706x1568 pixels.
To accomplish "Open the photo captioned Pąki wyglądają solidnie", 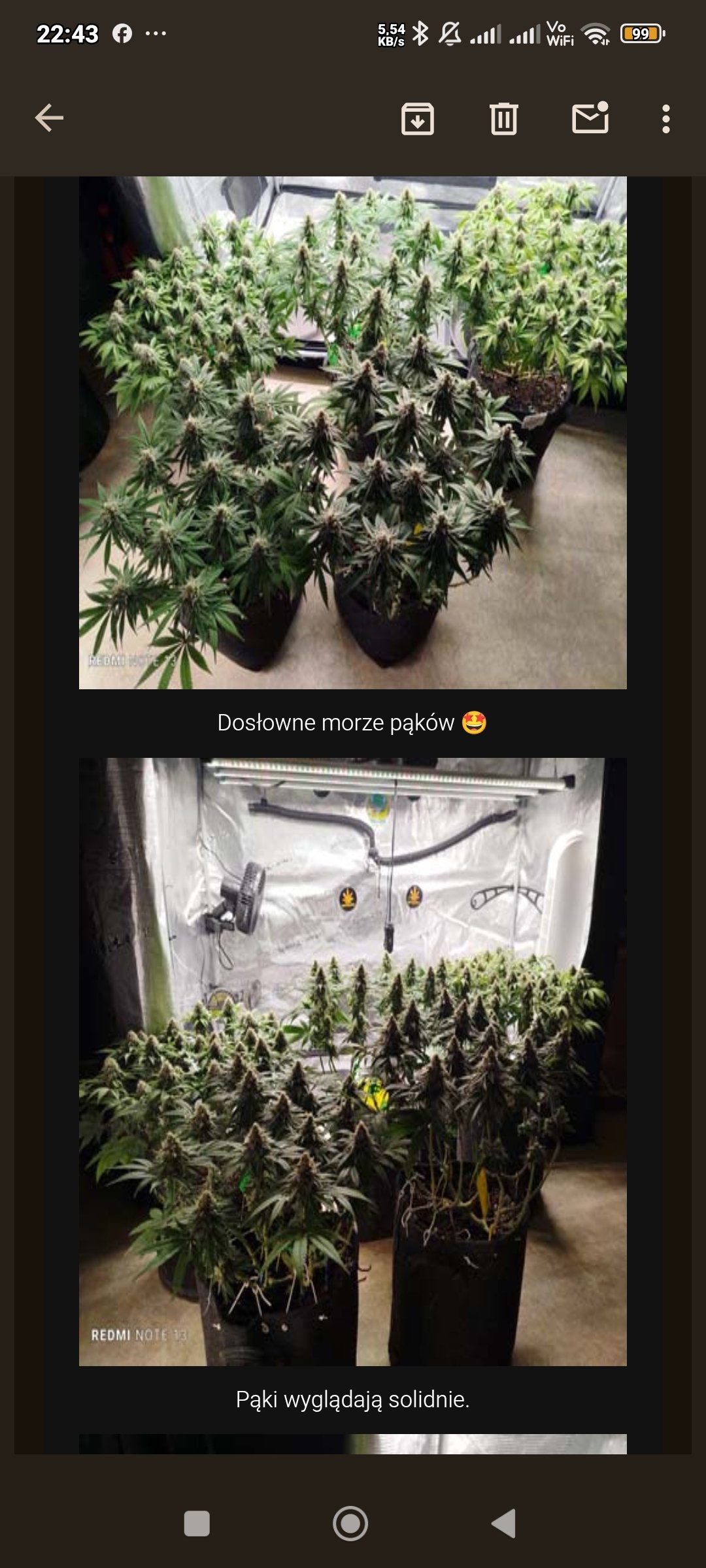I will pyautogui.click(x=353, y=1061).
